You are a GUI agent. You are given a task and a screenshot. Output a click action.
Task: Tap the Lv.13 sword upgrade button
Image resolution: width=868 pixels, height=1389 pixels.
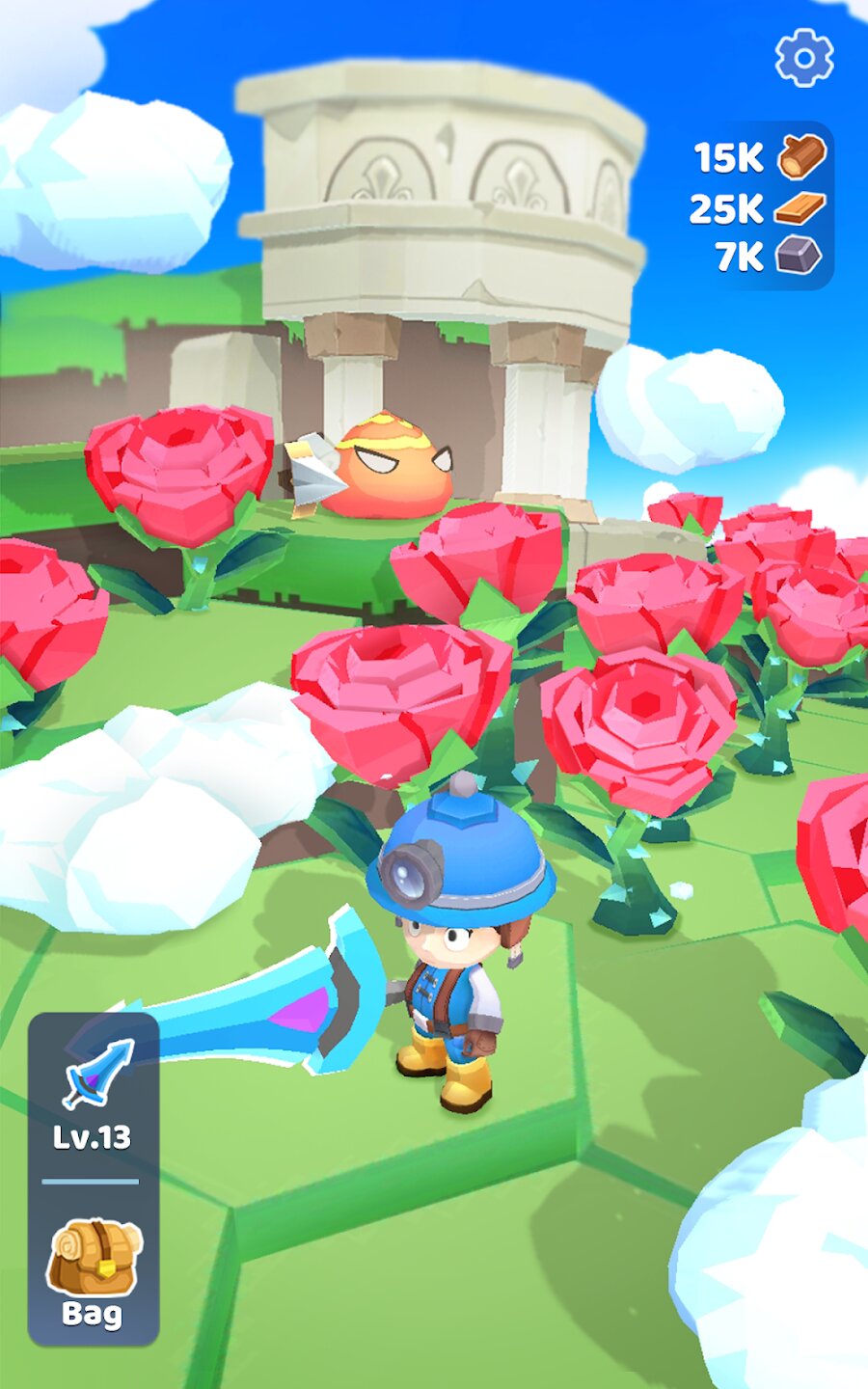(94, 1096)
